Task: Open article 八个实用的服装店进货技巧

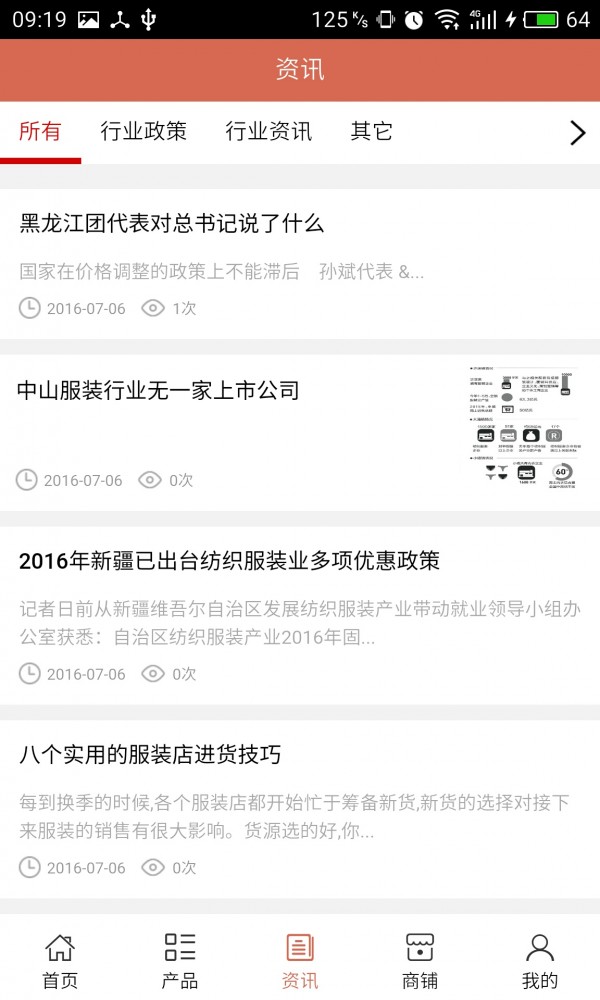Action: pos(150,754)
